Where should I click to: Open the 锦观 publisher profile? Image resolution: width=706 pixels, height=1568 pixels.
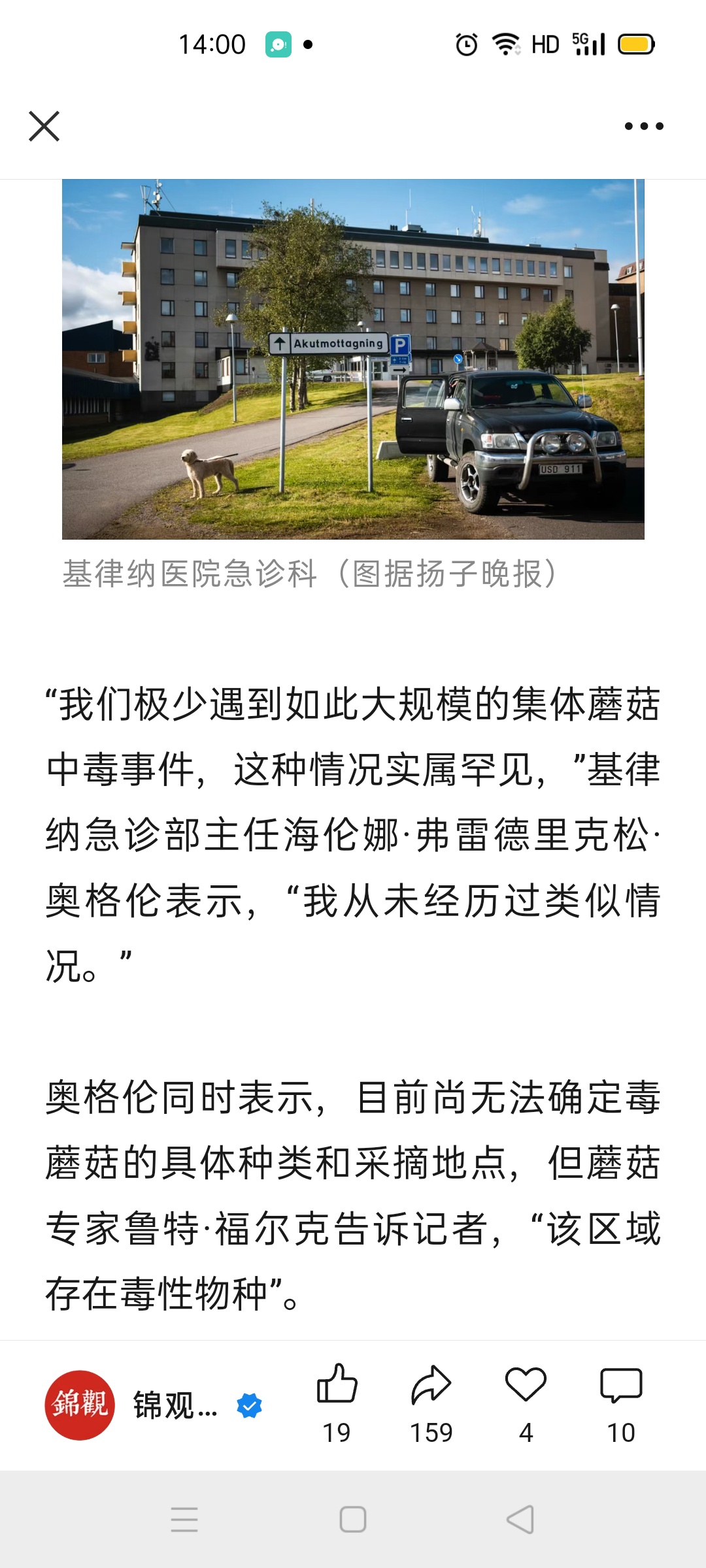pyautogui.click(x=80, y=1405)
